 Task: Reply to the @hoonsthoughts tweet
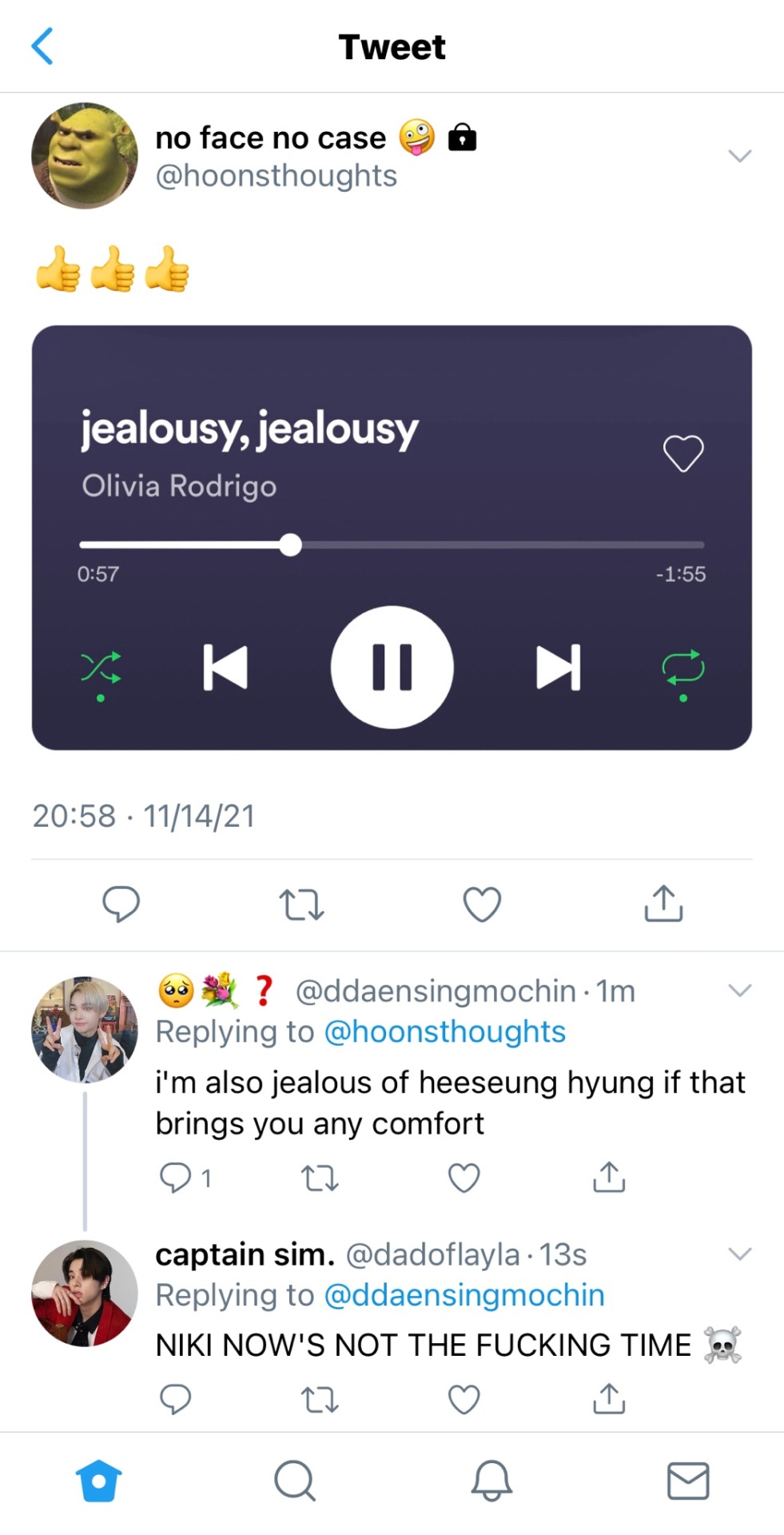click(121, 904)
